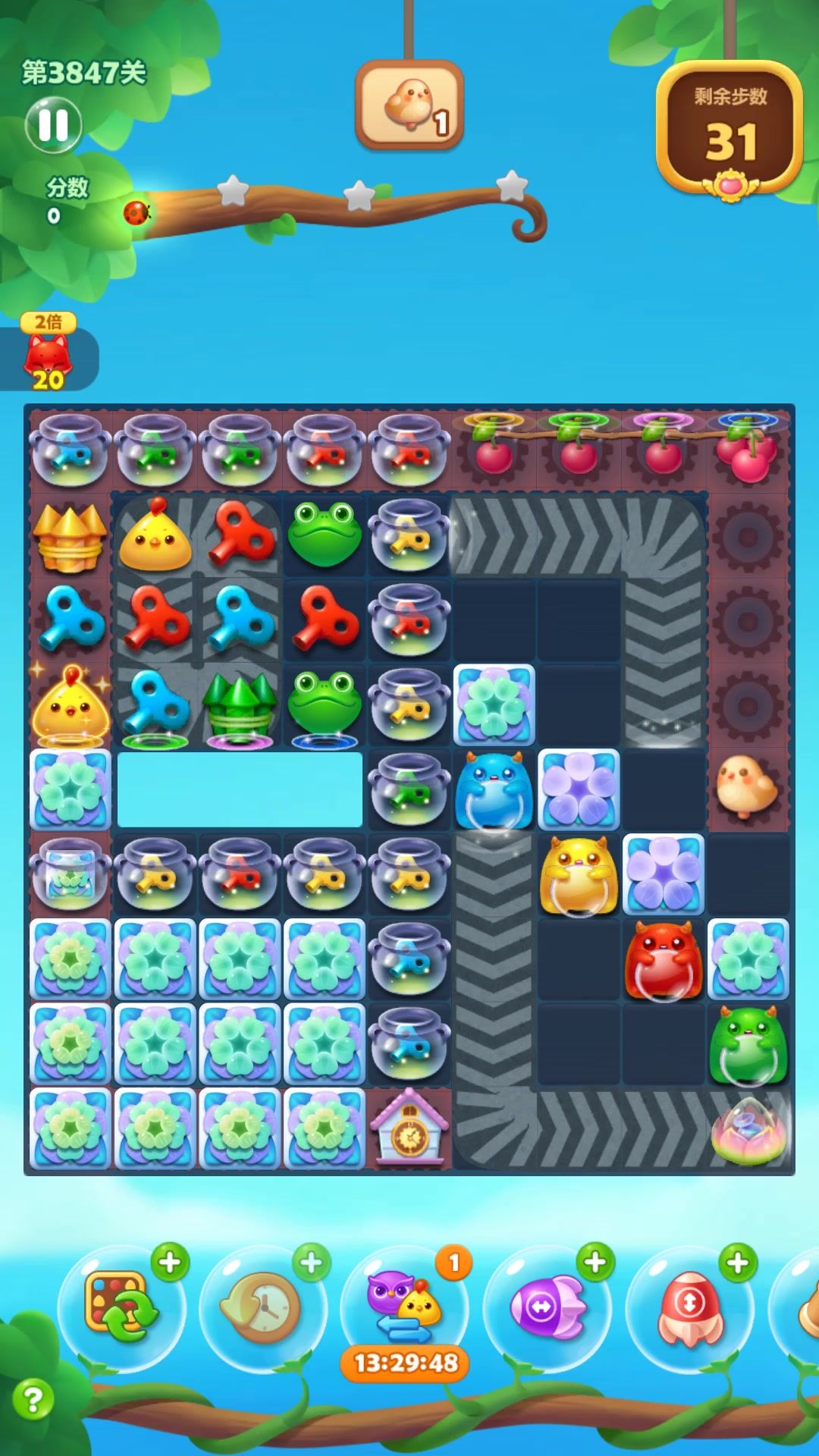Tap the golden crown piece
This screenshot has width=819, height=1456.
tap(70, 538)
